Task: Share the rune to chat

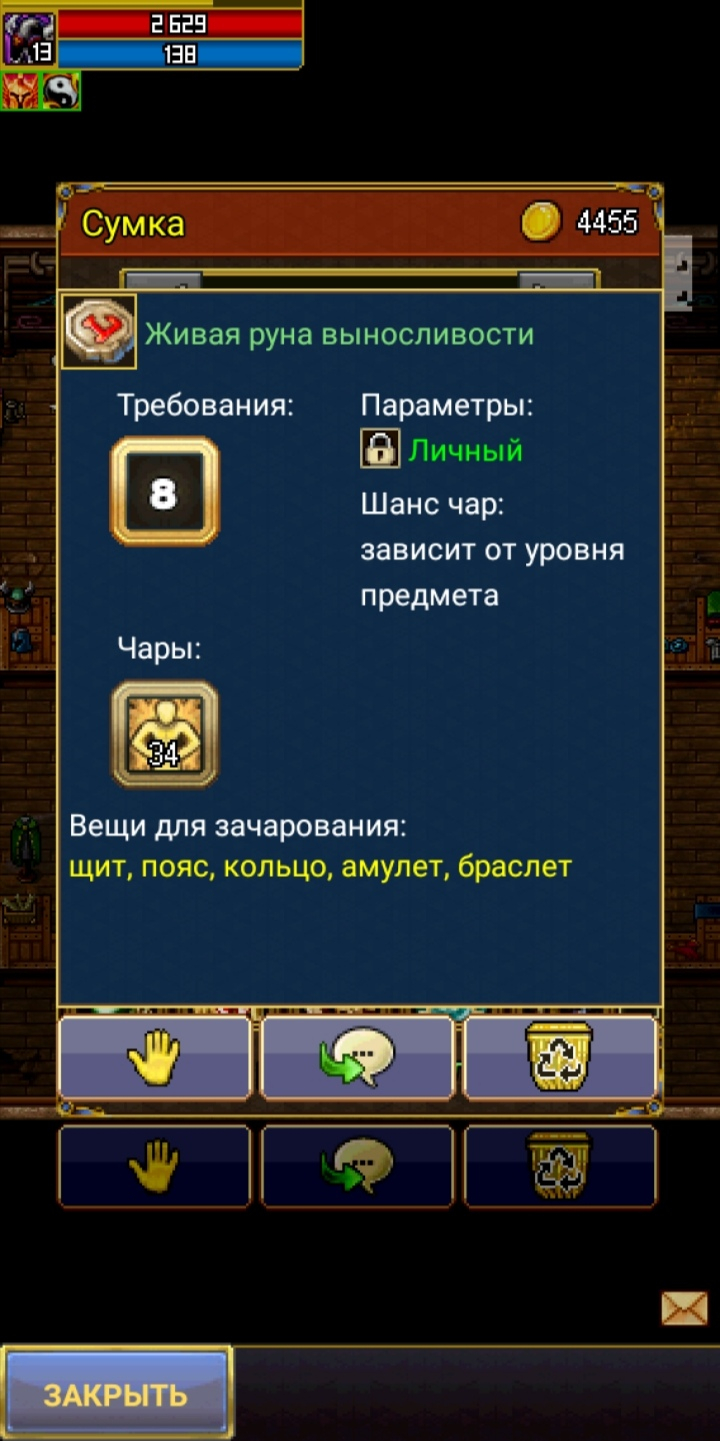Action: pyautogui.click(x=357, y=1058)
